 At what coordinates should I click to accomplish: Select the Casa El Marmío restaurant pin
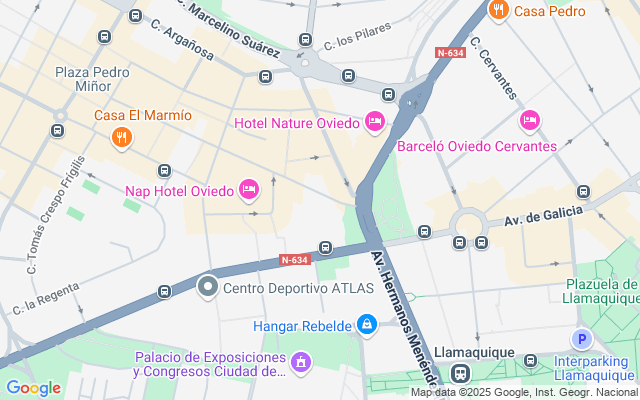point(121,137)
